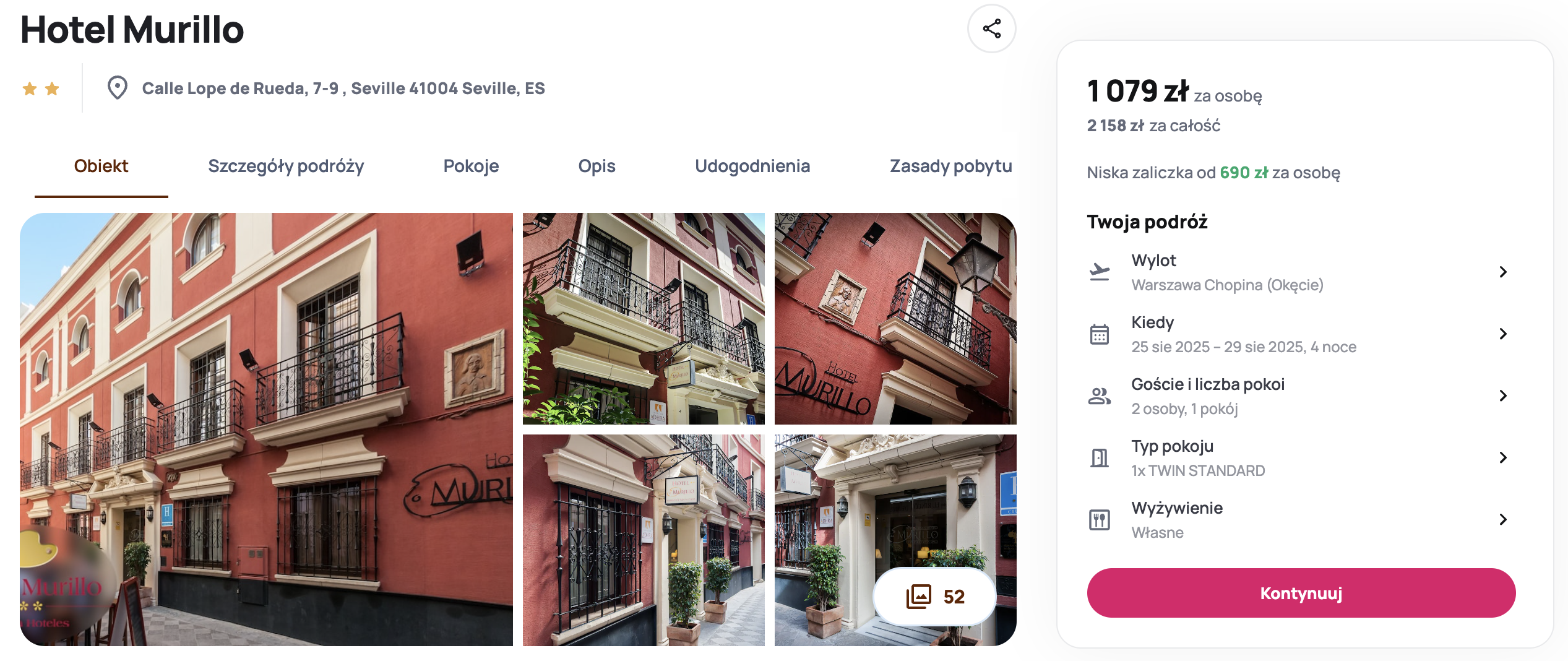Tap the Kontynuuj button
This screenshot has height=661, width=1568.
(1301, 593)
